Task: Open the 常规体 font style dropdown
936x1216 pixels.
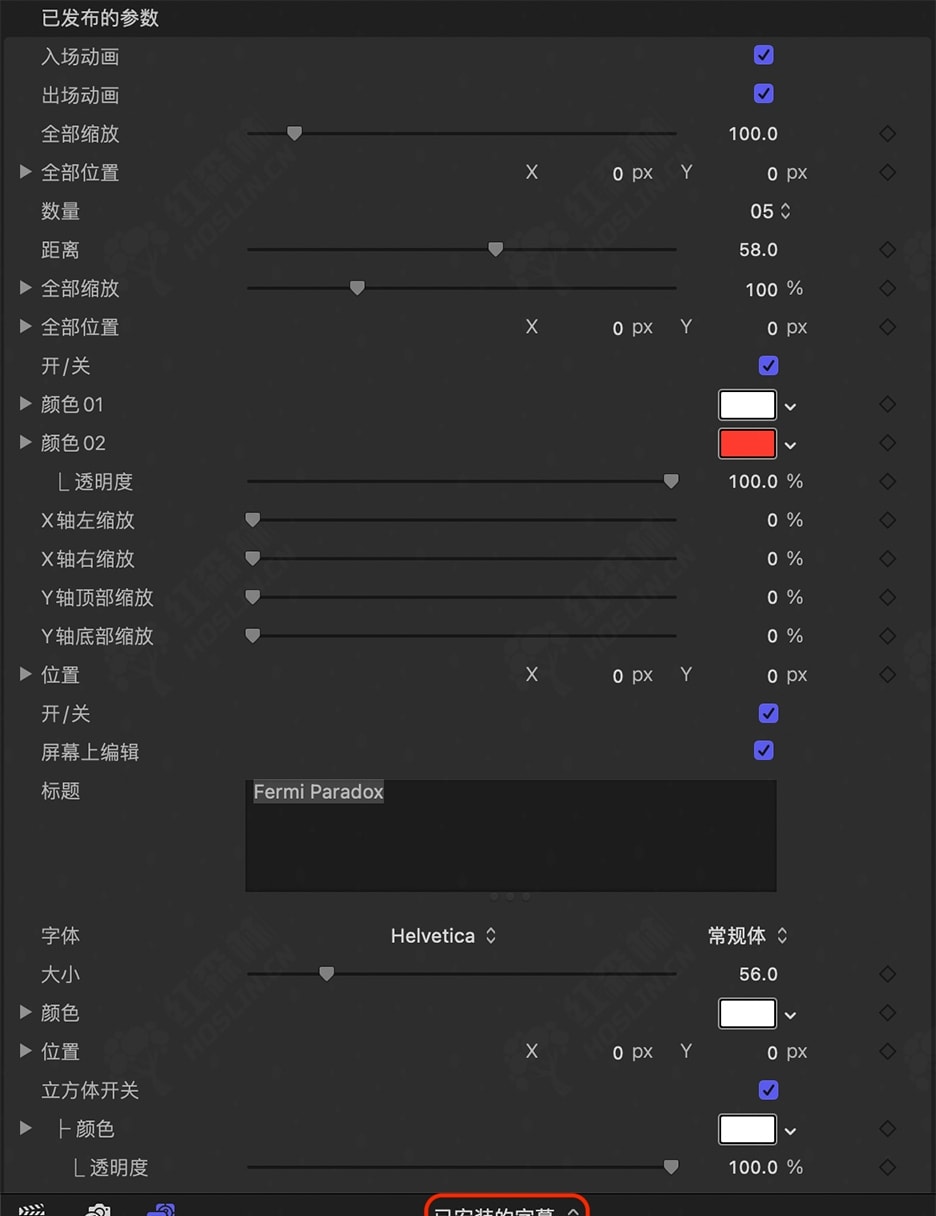Action: (748, 936)
